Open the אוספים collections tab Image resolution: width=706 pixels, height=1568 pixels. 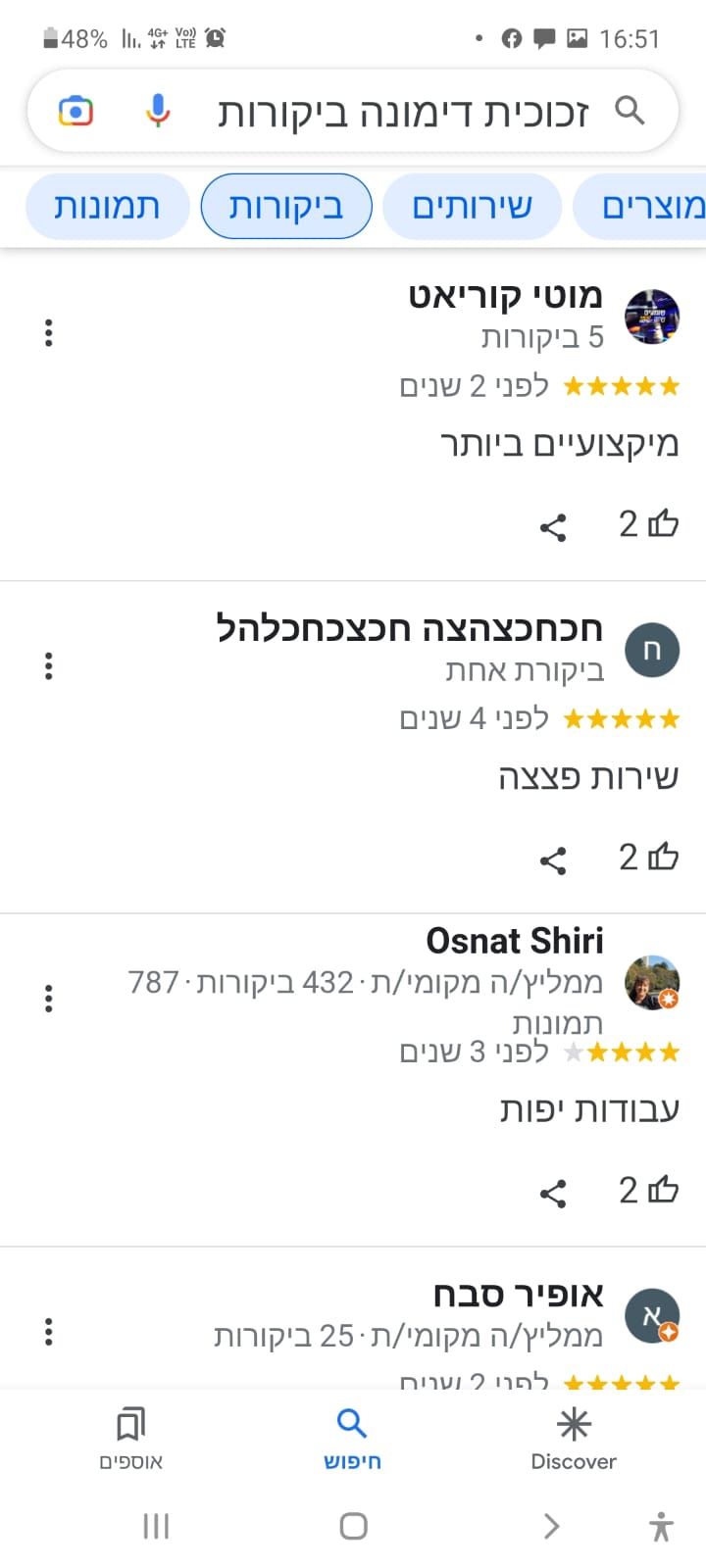(x=130, y=1439)
